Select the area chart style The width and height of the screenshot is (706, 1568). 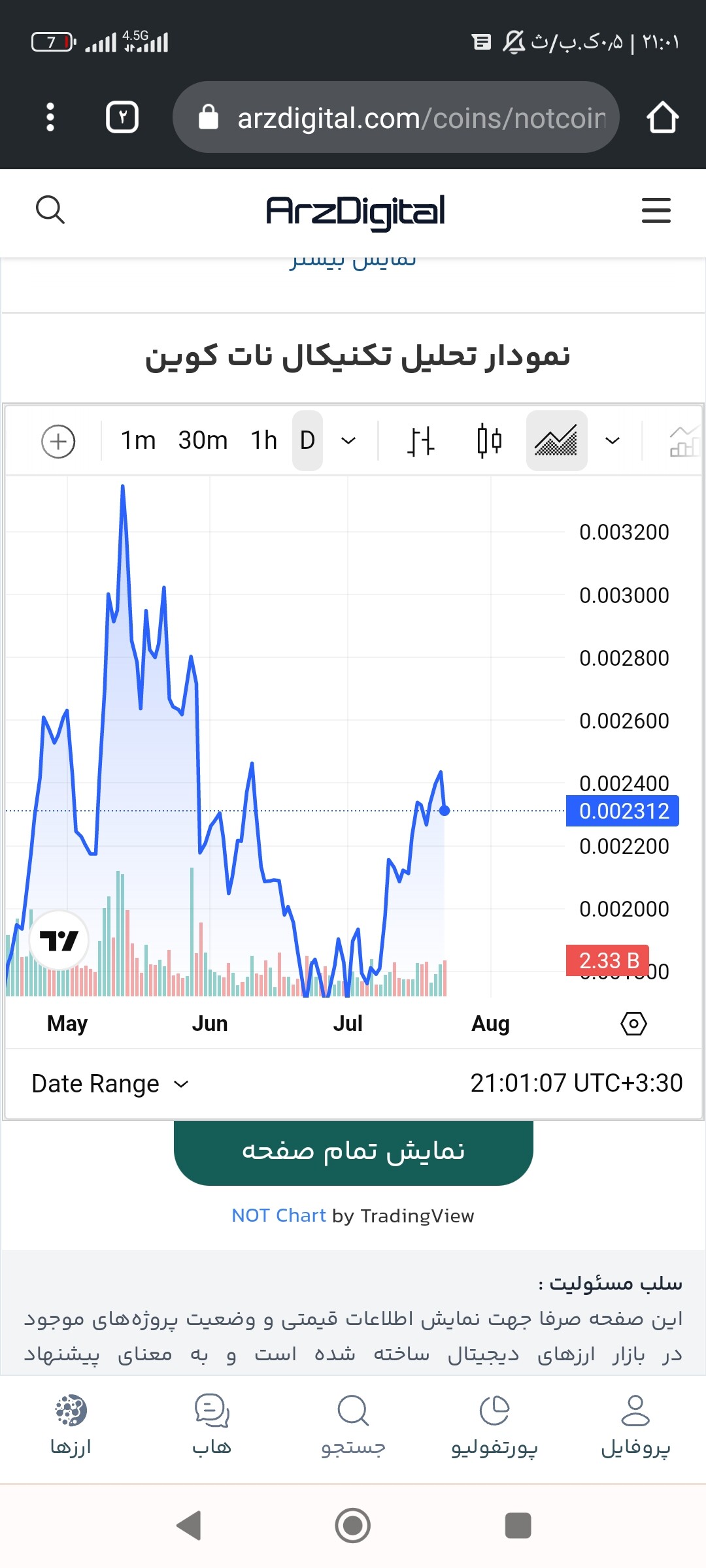(x=556, y=441)
